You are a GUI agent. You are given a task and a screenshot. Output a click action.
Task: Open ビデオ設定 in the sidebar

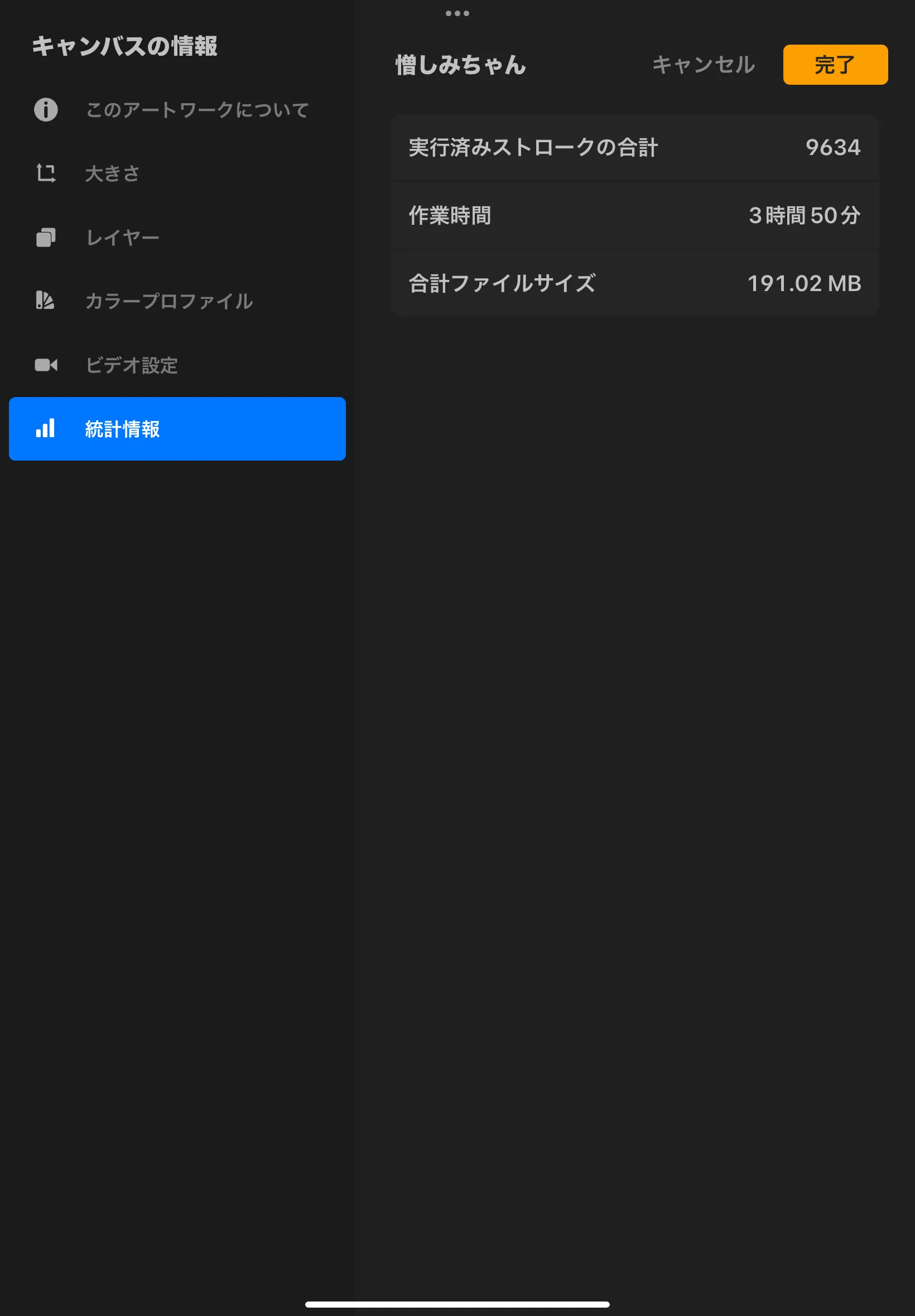click(x=177, y=365)
